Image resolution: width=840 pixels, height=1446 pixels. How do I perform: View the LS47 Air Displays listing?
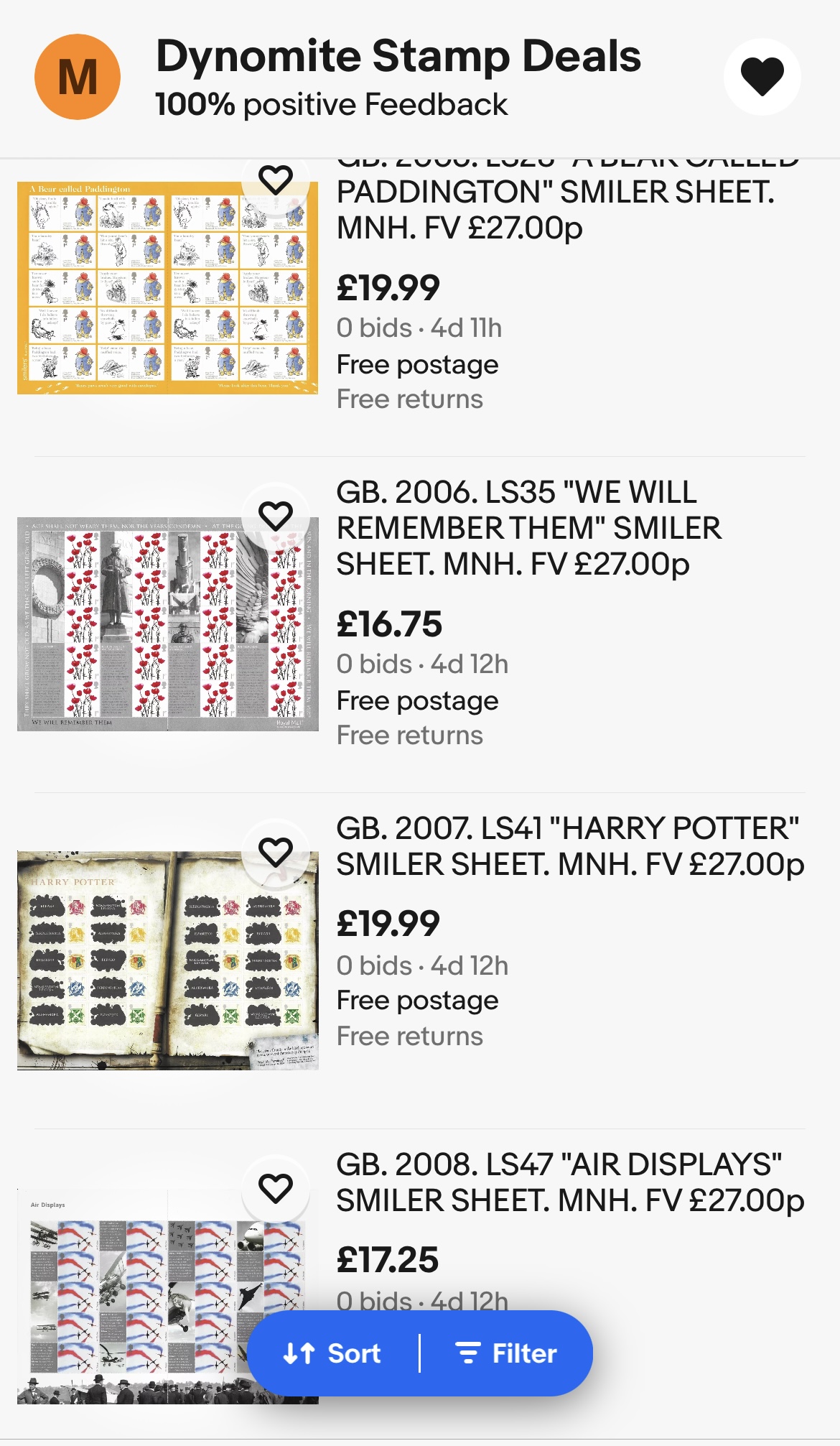point(569,1182)
